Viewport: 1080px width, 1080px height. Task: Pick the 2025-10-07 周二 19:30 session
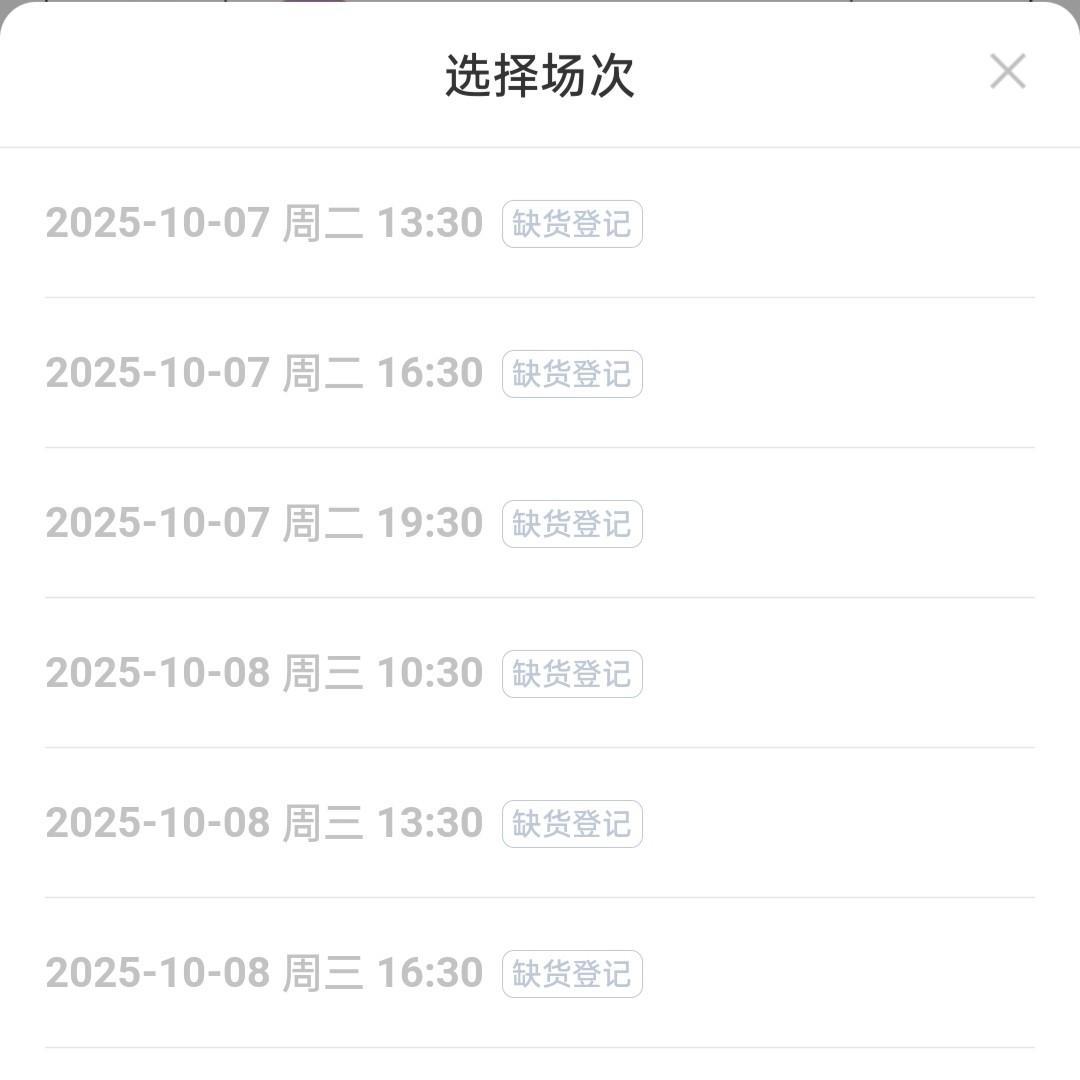pos(264,523)
